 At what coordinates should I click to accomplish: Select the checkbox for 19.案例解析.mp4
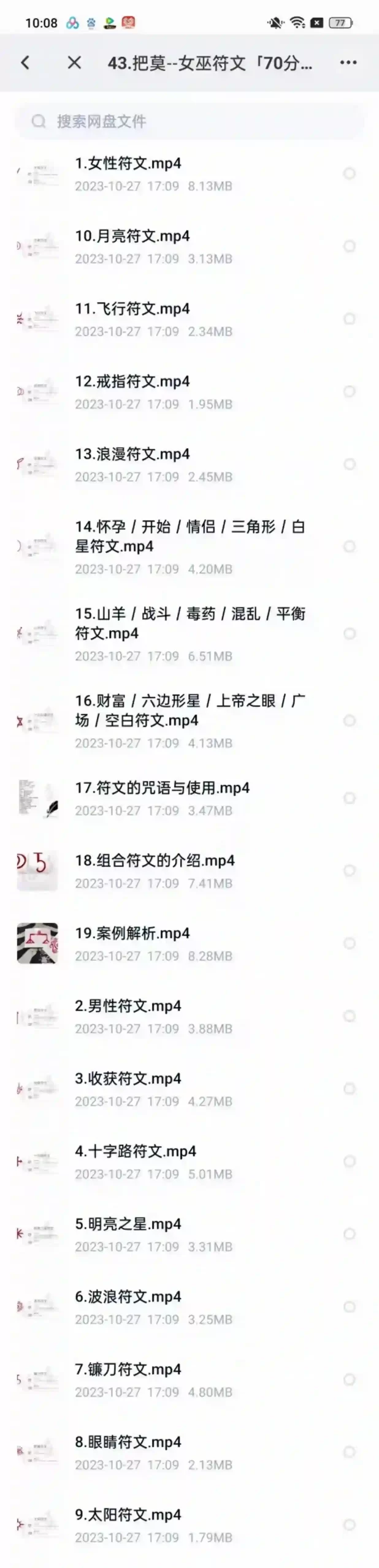point(350,943)
